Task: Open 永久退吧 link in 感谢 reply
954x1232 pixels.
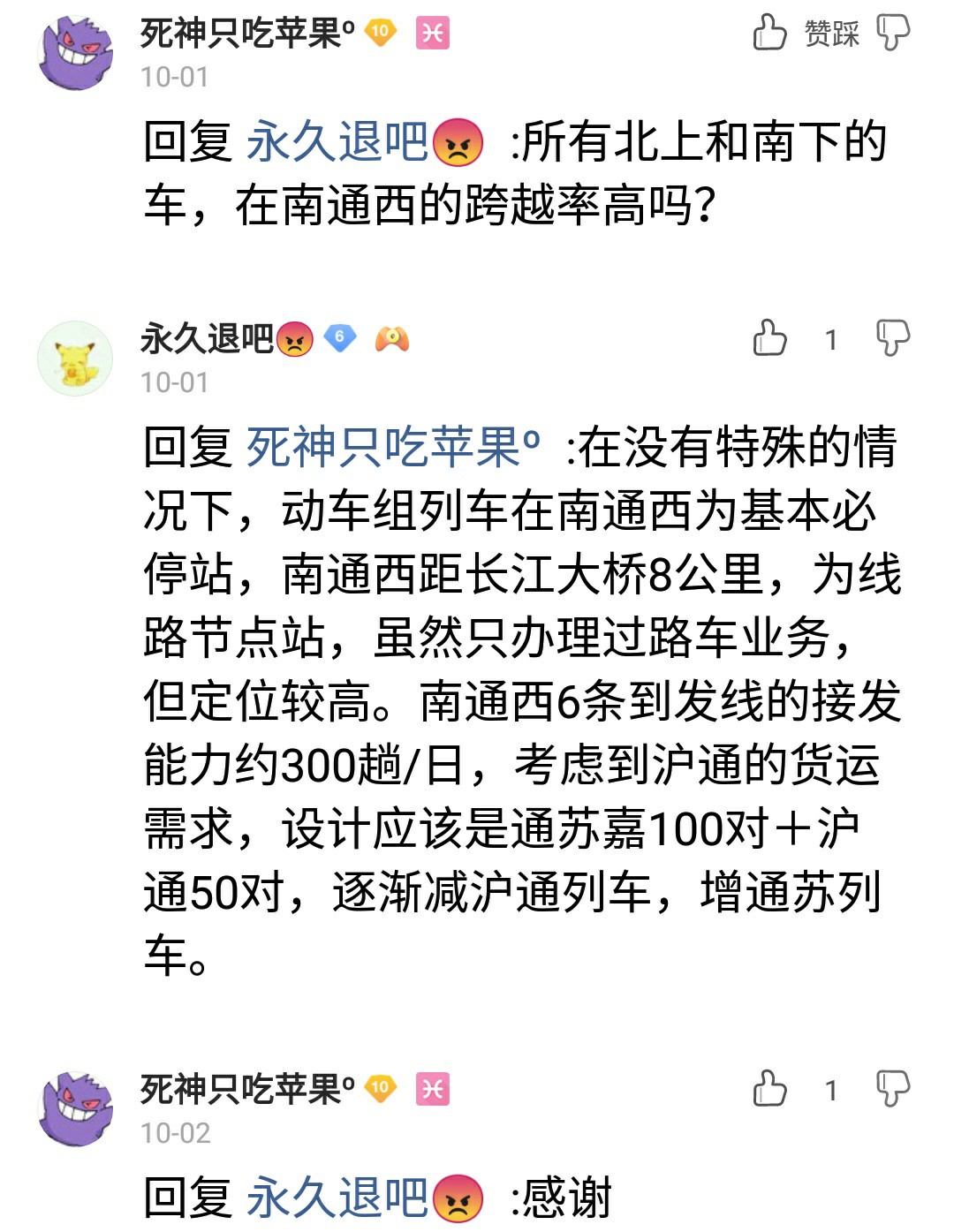Action: (x=336, y=1198)
